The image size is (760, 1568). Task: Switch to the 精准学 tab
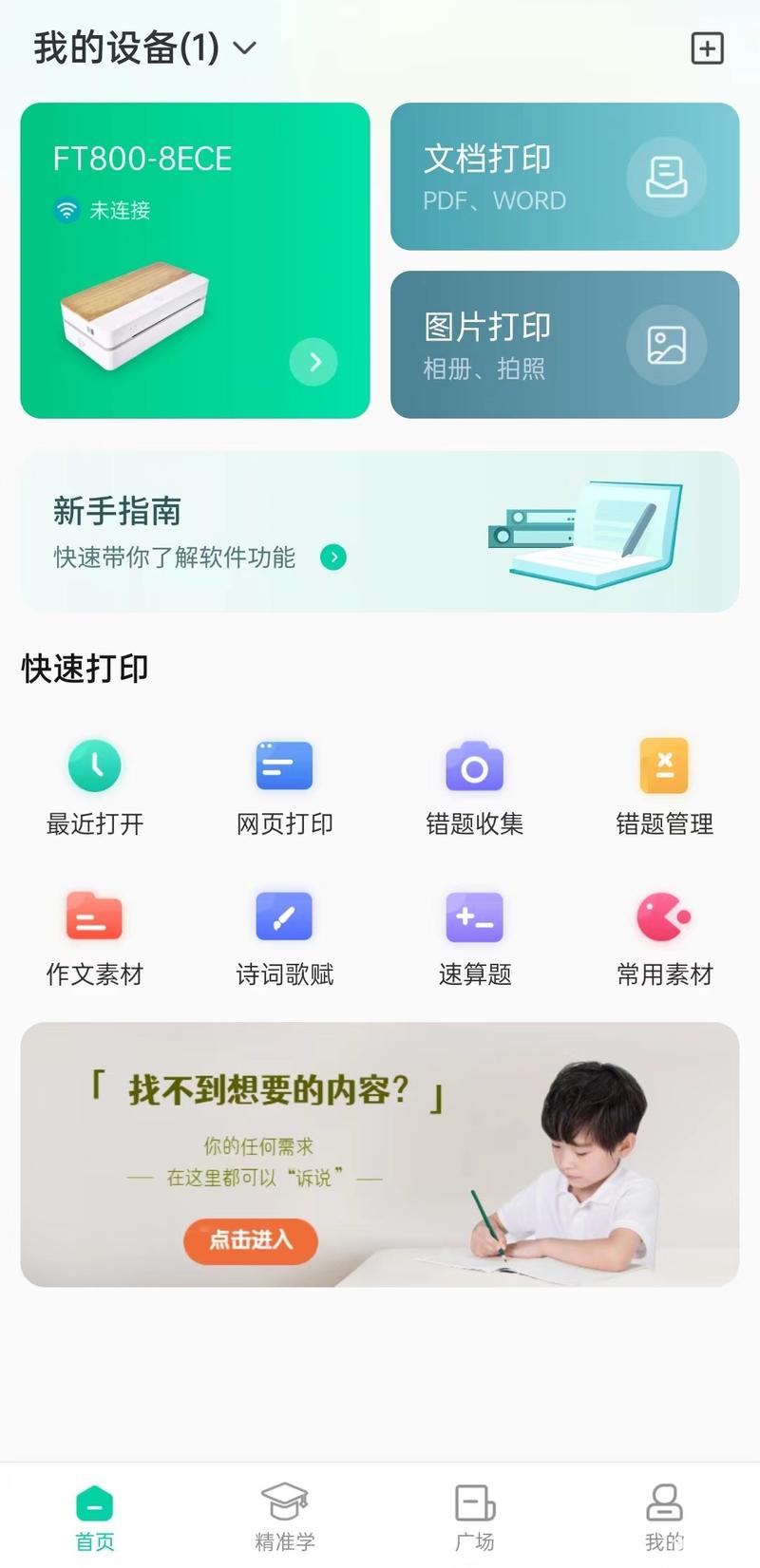point(284,1516)
